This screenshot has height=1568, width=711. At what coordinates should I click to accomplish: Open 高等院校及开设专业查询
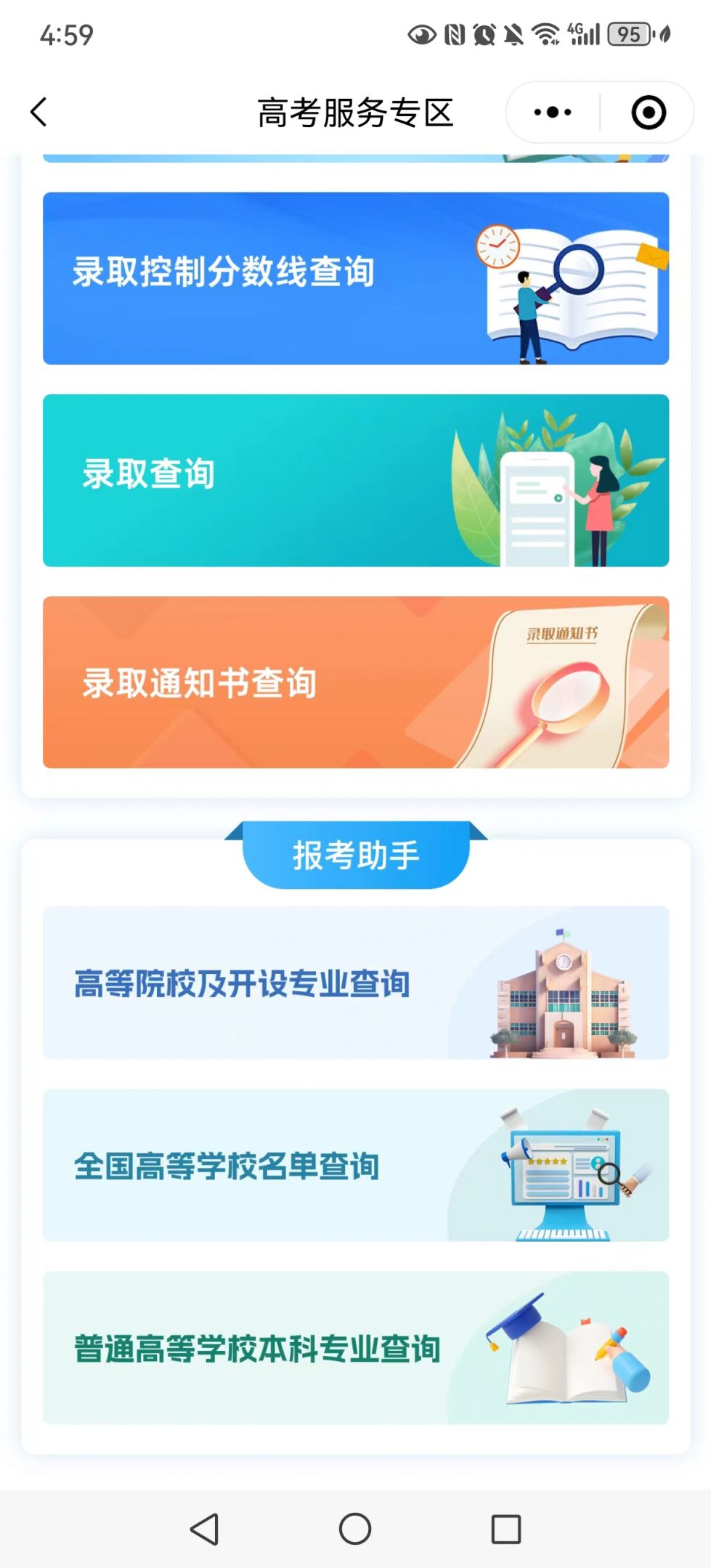(x=355, y=982)
